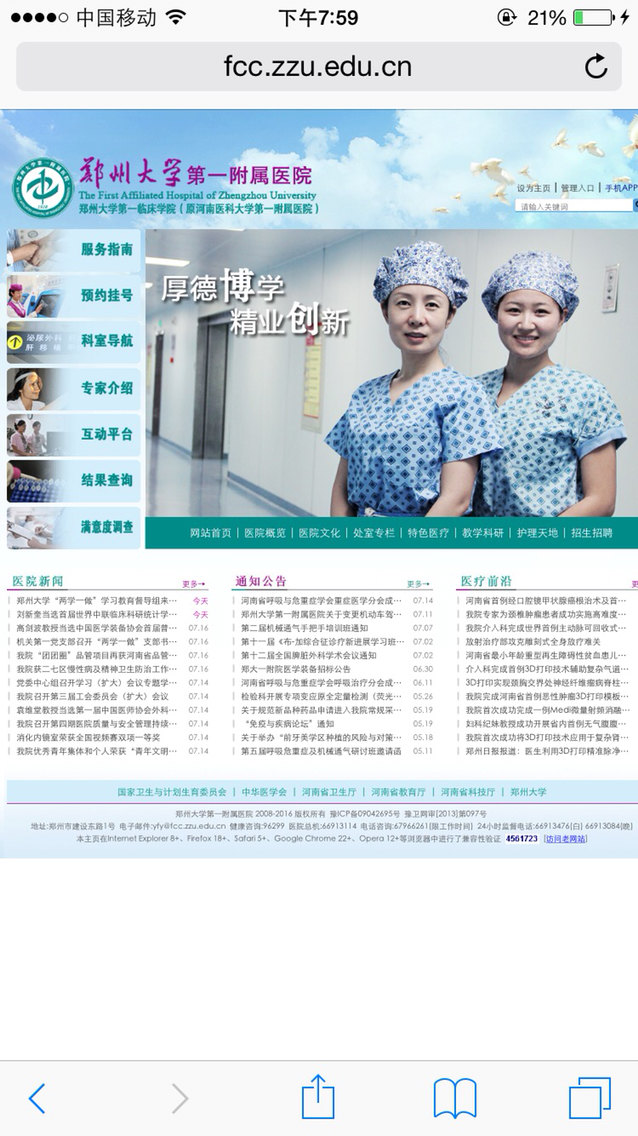
Task: Go to 网站首页 in the nav bar
Action: (x=211, y=533)
